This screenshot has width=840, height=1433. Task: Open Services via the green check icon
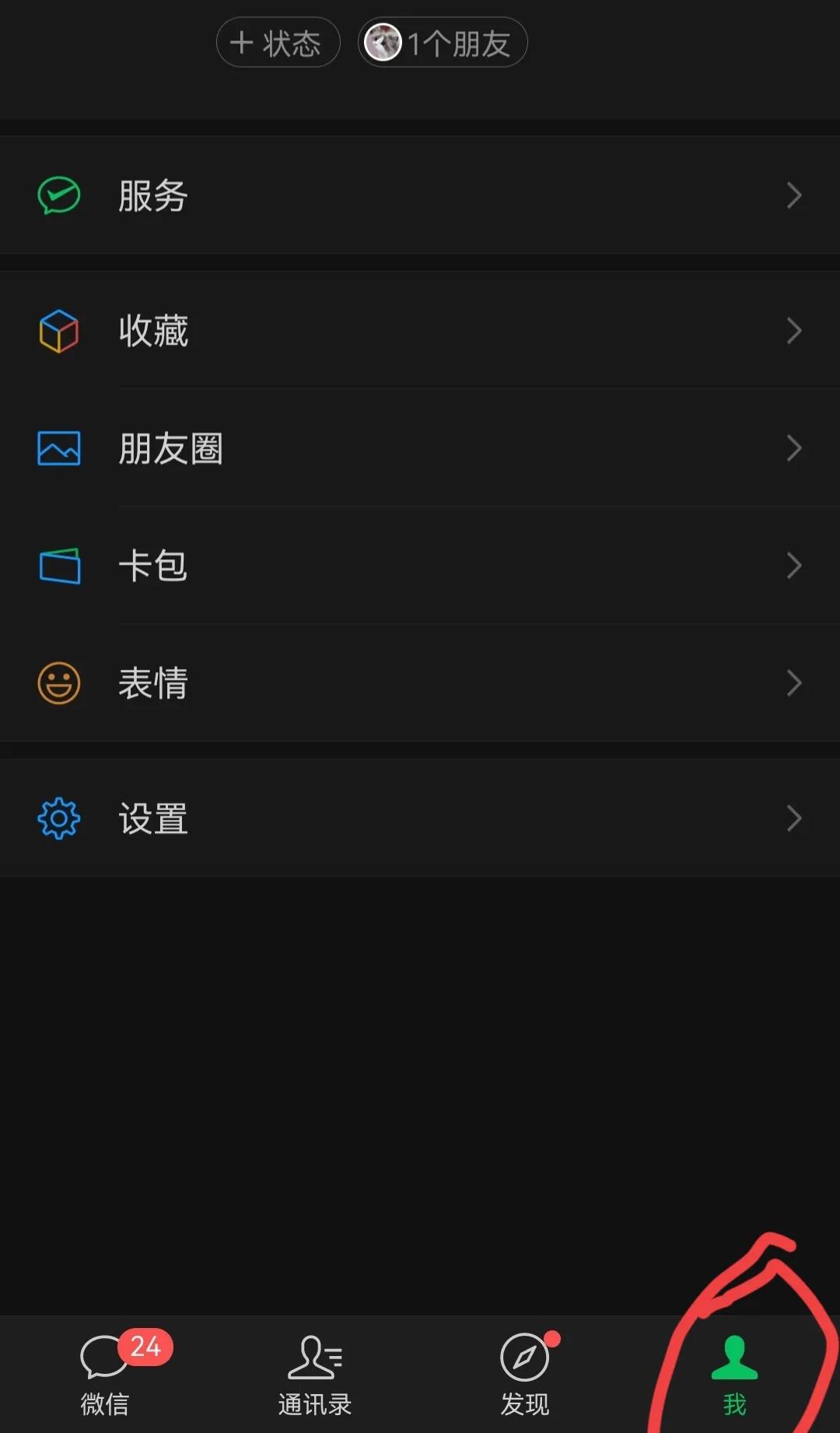58,195
